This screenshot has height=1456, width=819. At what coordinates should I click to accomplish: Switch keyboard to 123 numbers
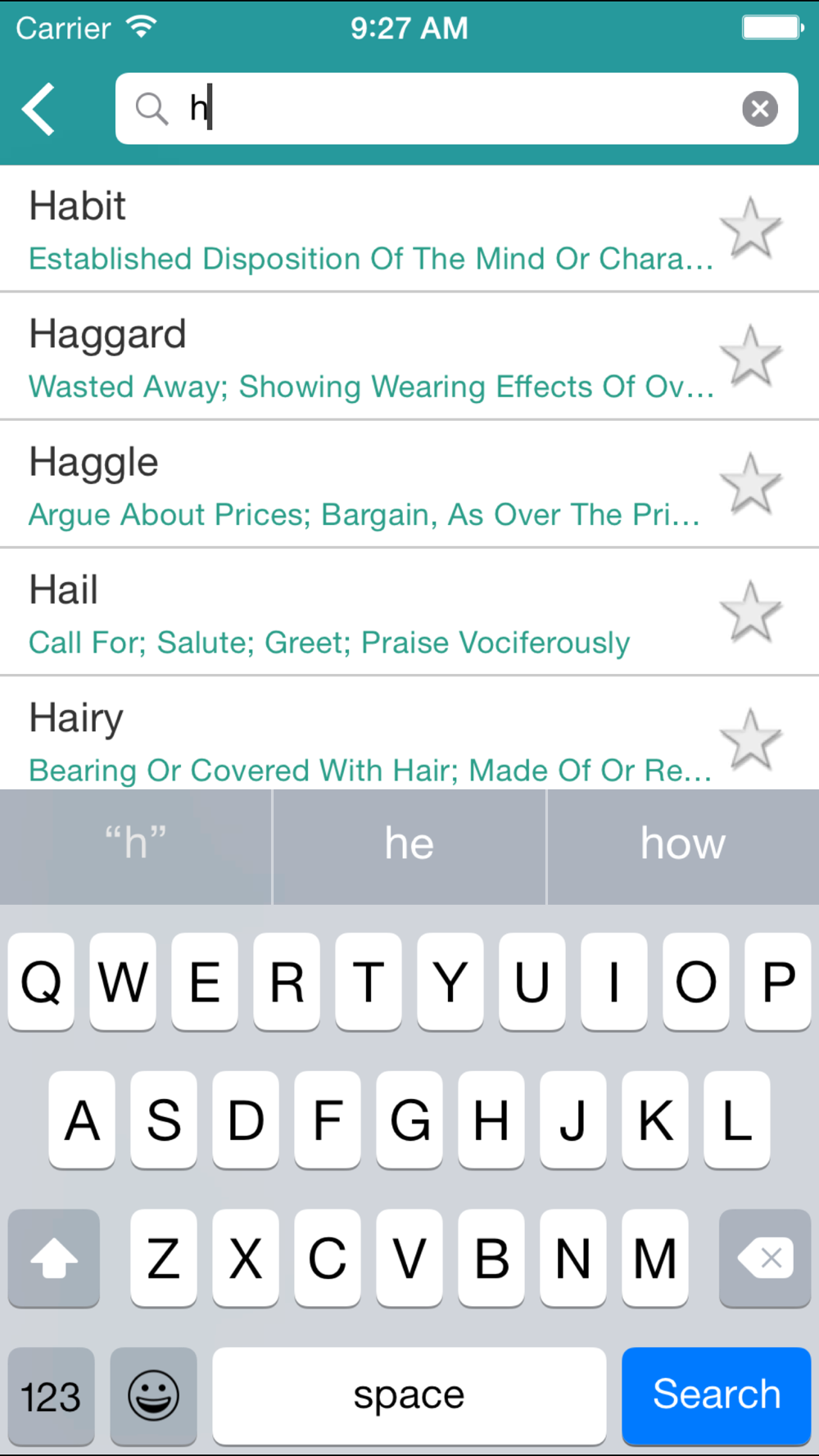click(51, 1395)
